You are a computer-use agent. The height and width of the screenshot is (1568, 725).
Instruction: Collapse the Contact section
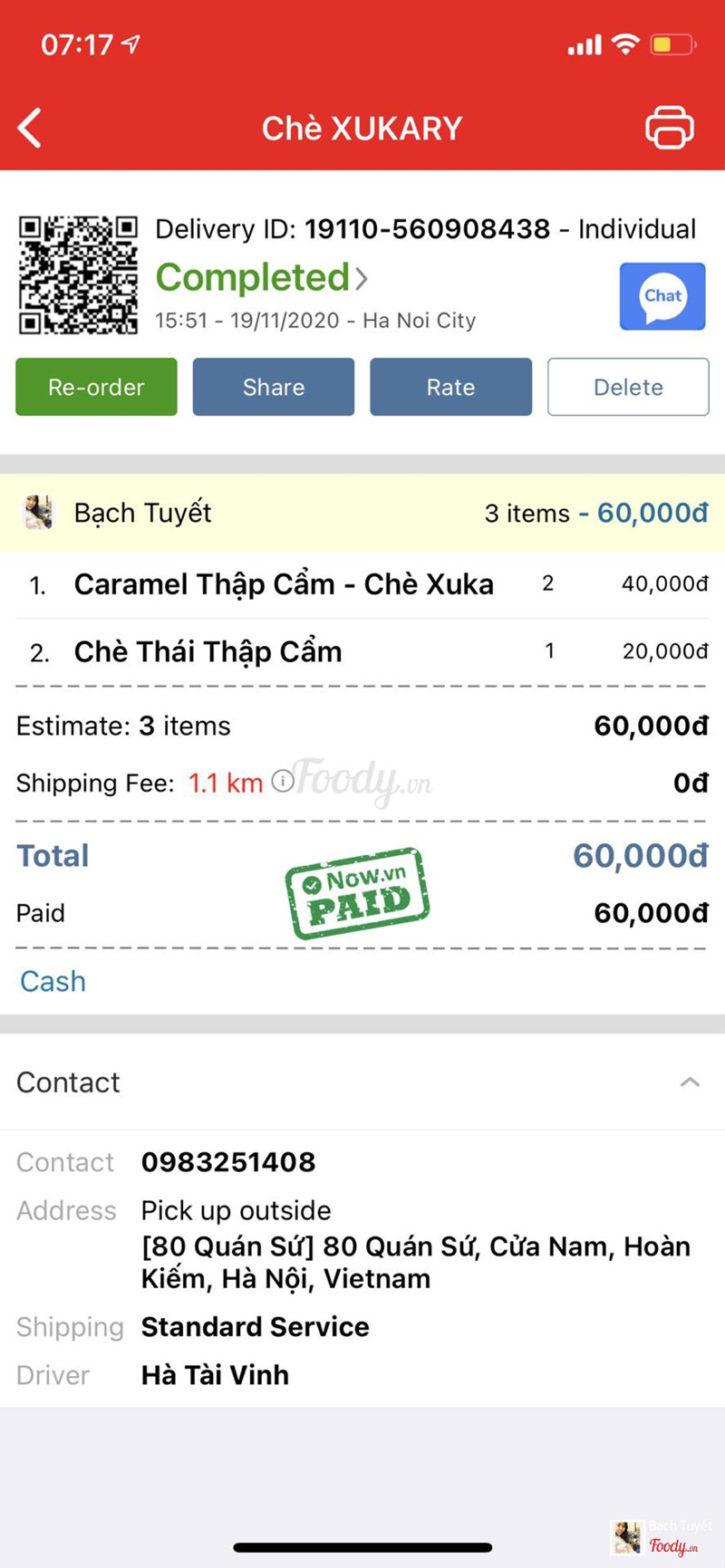pos(690,1082)
